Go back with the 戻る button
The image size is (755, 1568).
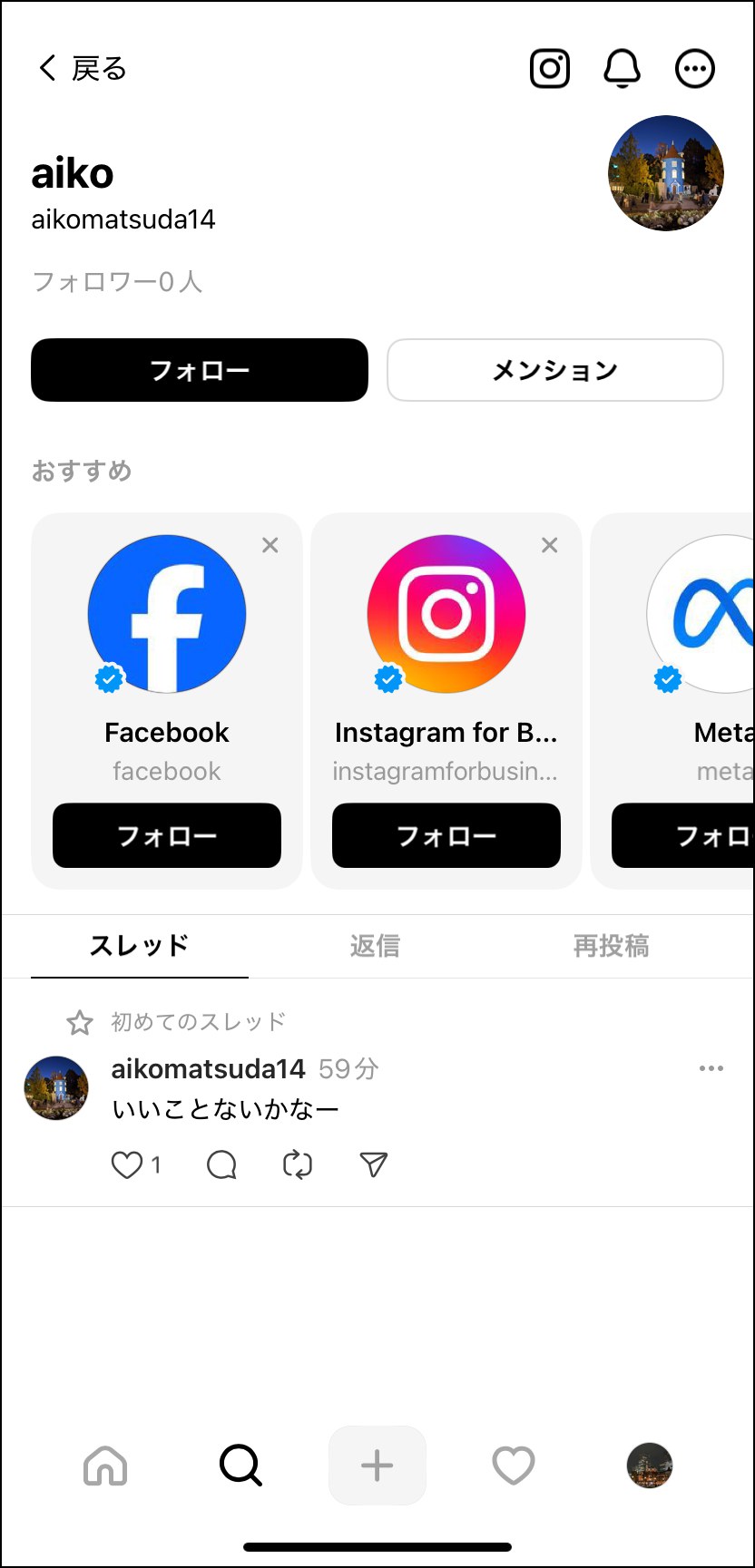[82, 68]
